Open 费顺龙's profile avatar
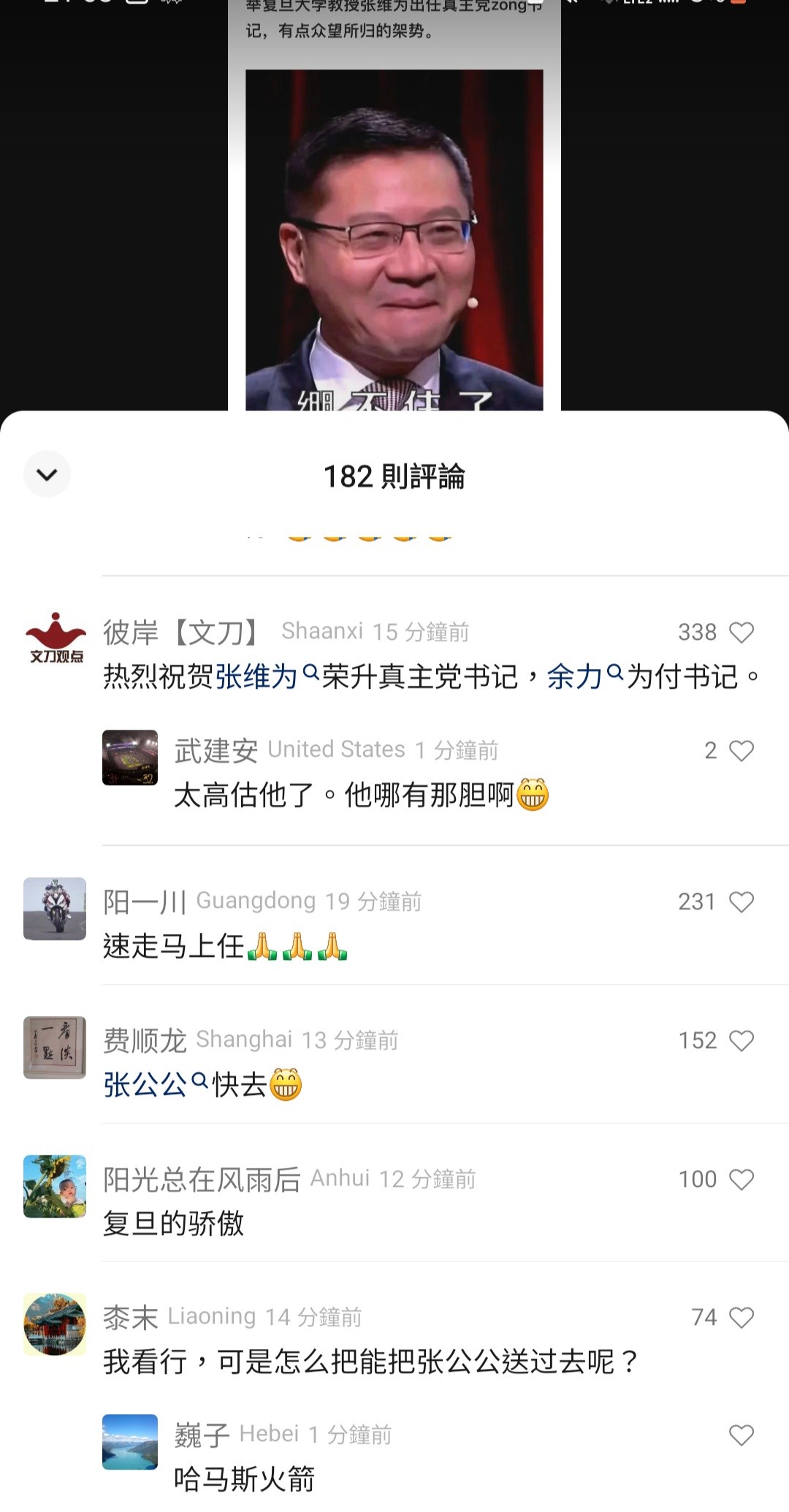This screenshot has width=789, height=1512. 55,1047
